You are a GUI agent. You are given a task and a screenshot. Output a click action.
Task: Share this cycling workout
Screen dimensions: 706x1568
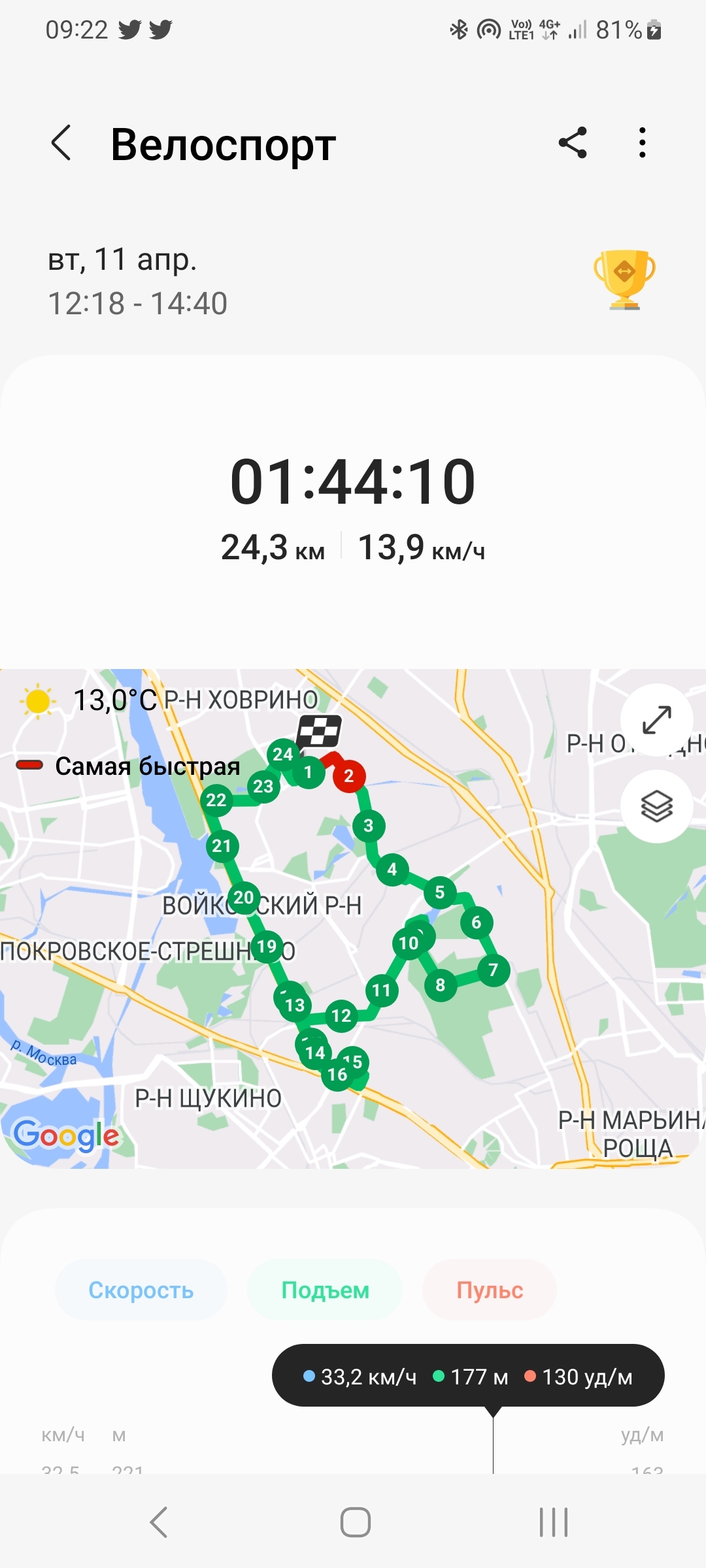point(573,143)
